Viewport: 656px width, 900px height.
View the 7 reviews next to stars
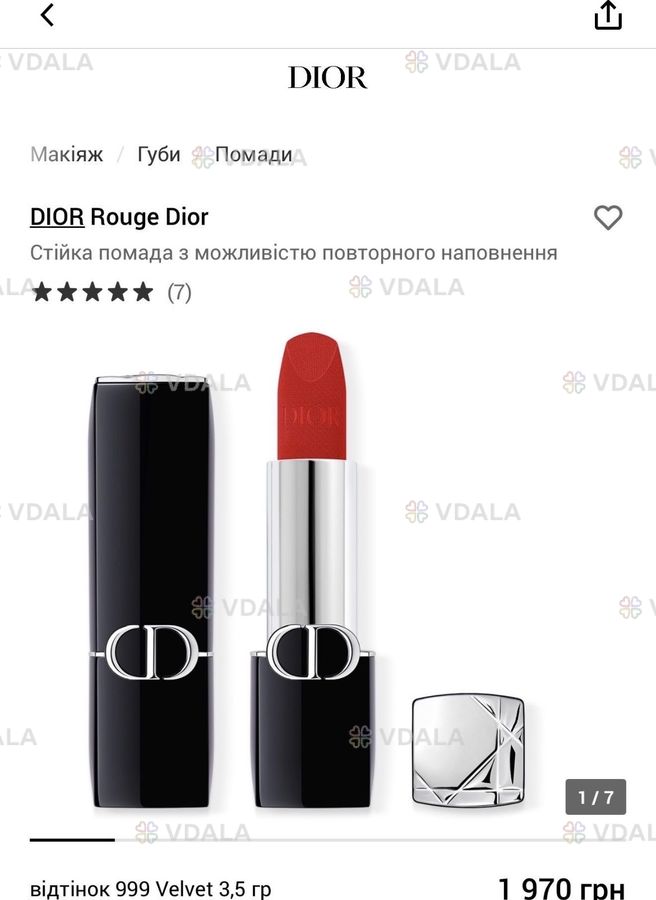point(179,292)
